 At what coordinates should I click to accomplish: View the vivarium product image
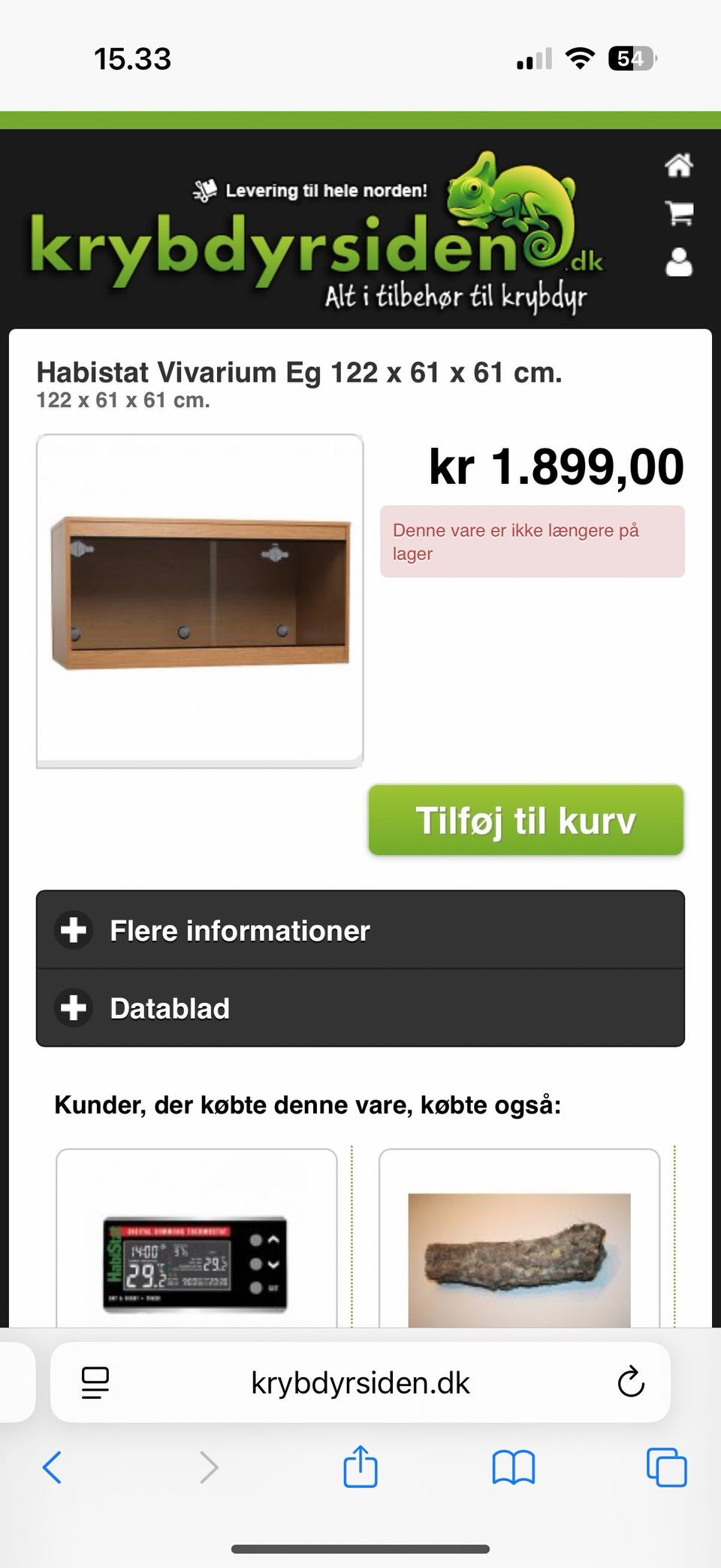[201, 597]
